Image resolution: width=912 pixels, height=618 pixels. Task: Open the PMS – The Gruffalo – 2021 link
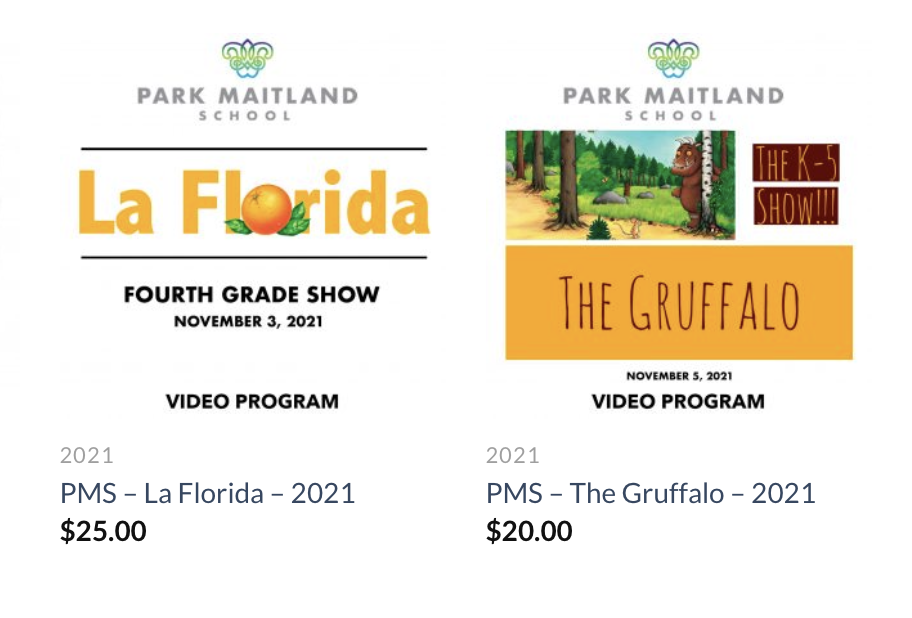[x=650, y=493]
